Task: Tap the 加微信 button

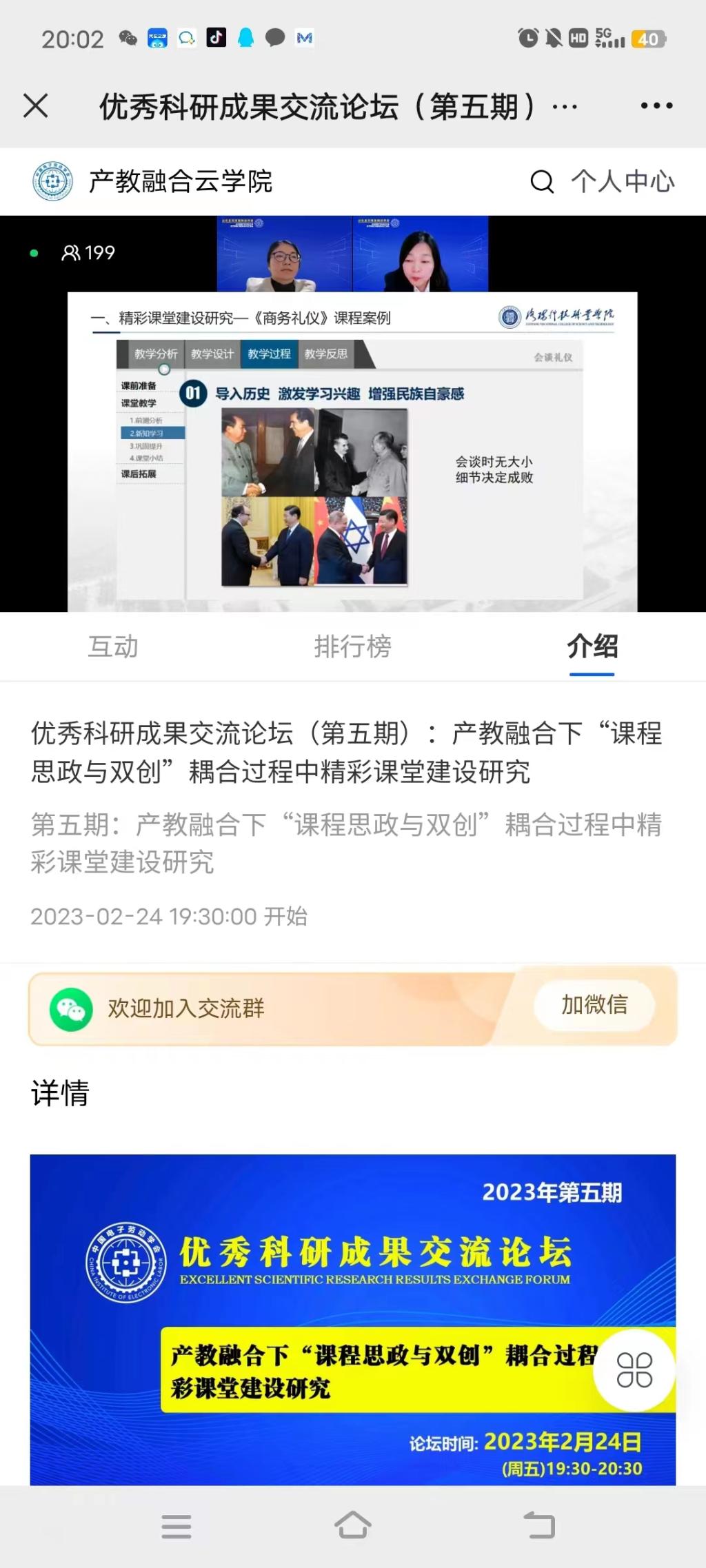Action: pyautogui.click(x=594, y=1006)
